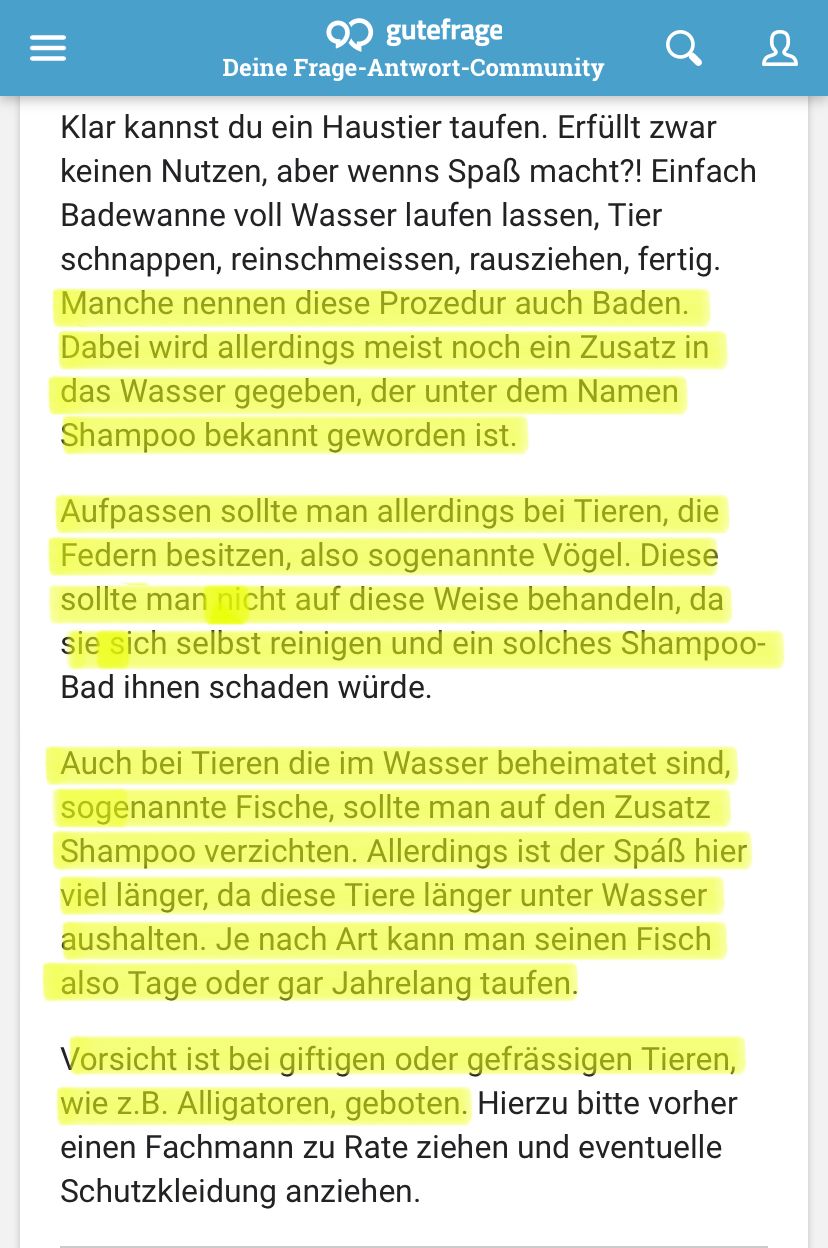Open the user profile icon

coord(780,47)
